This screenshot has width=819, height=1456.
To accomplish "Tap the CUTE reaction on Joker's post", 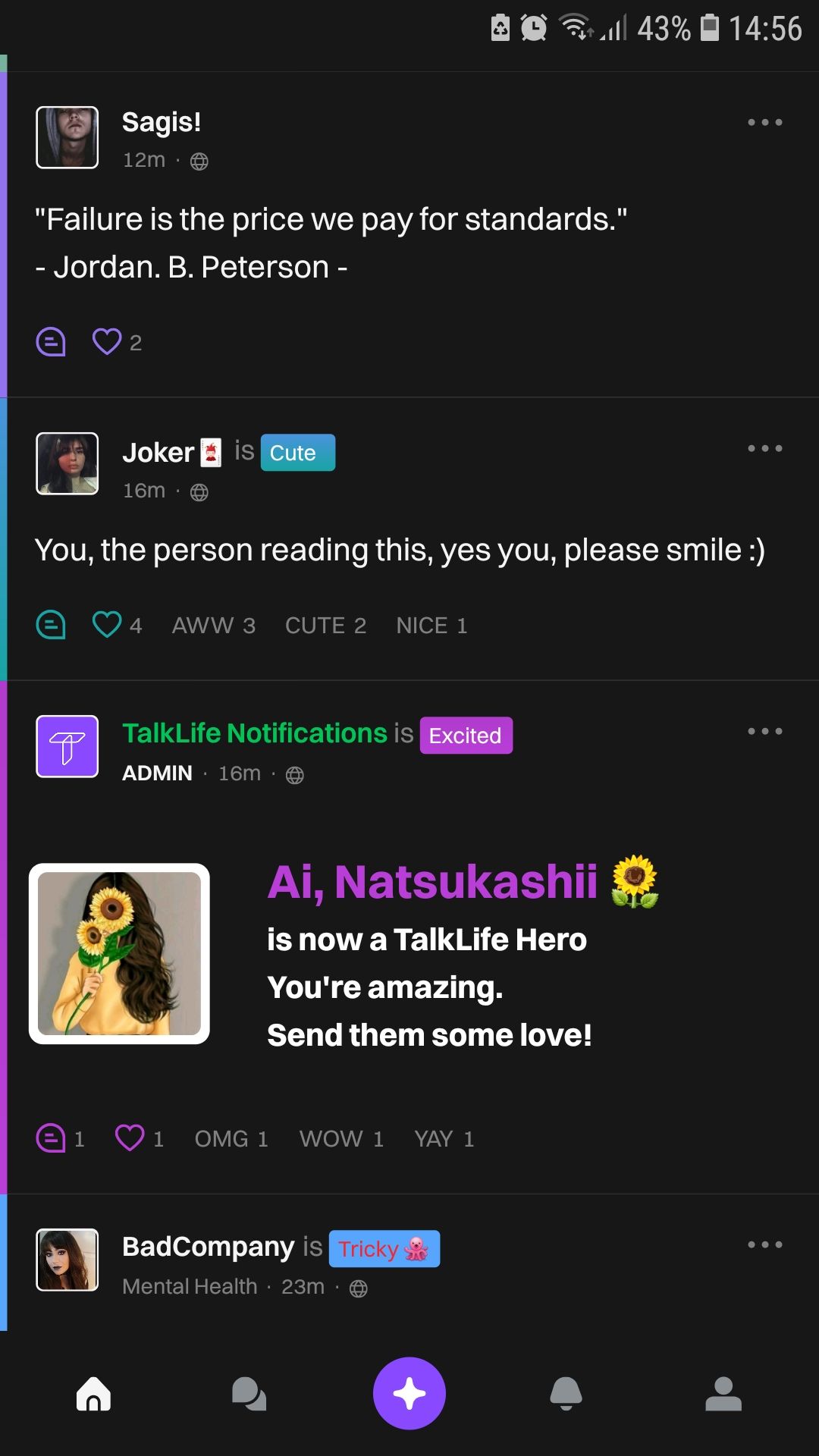I will [x=325, y=626].
